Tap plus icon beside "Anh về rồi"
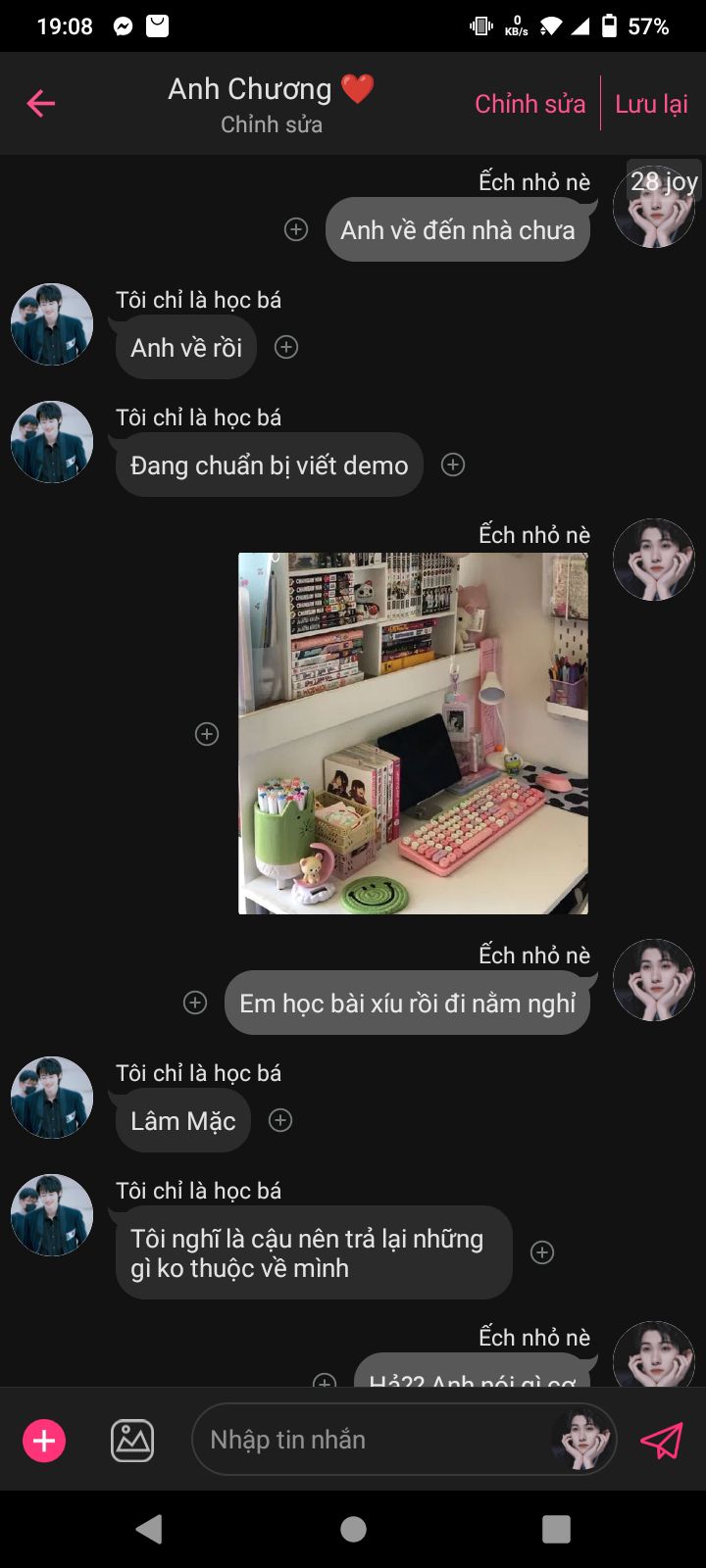Viewport: 706px width, 1568px height. [x=286, y=347]
